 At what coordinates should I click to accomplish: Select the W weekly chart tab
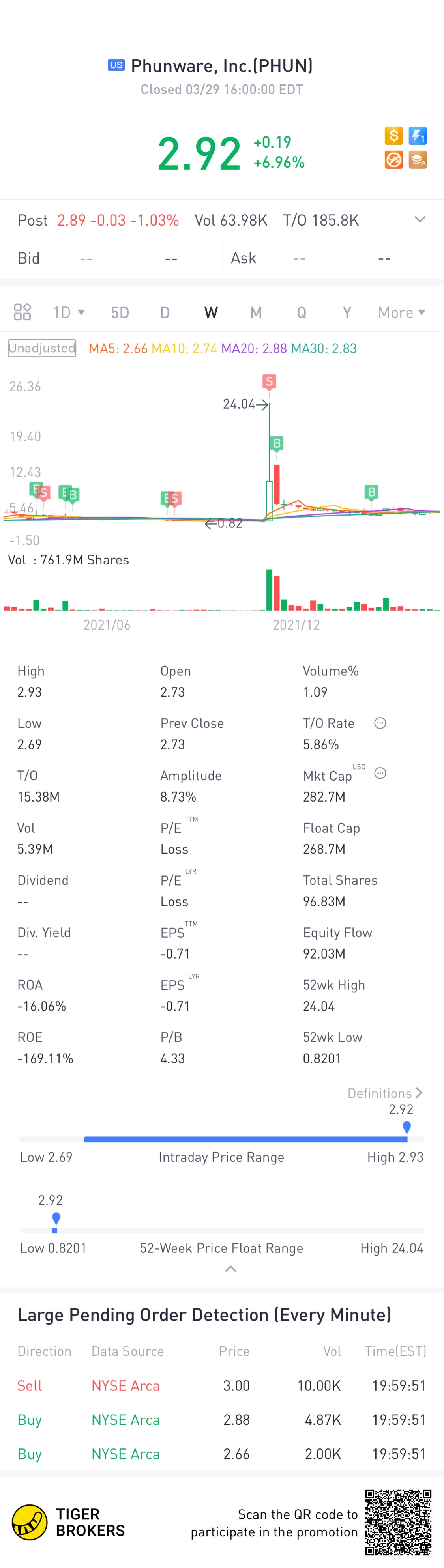coord(211,313)
